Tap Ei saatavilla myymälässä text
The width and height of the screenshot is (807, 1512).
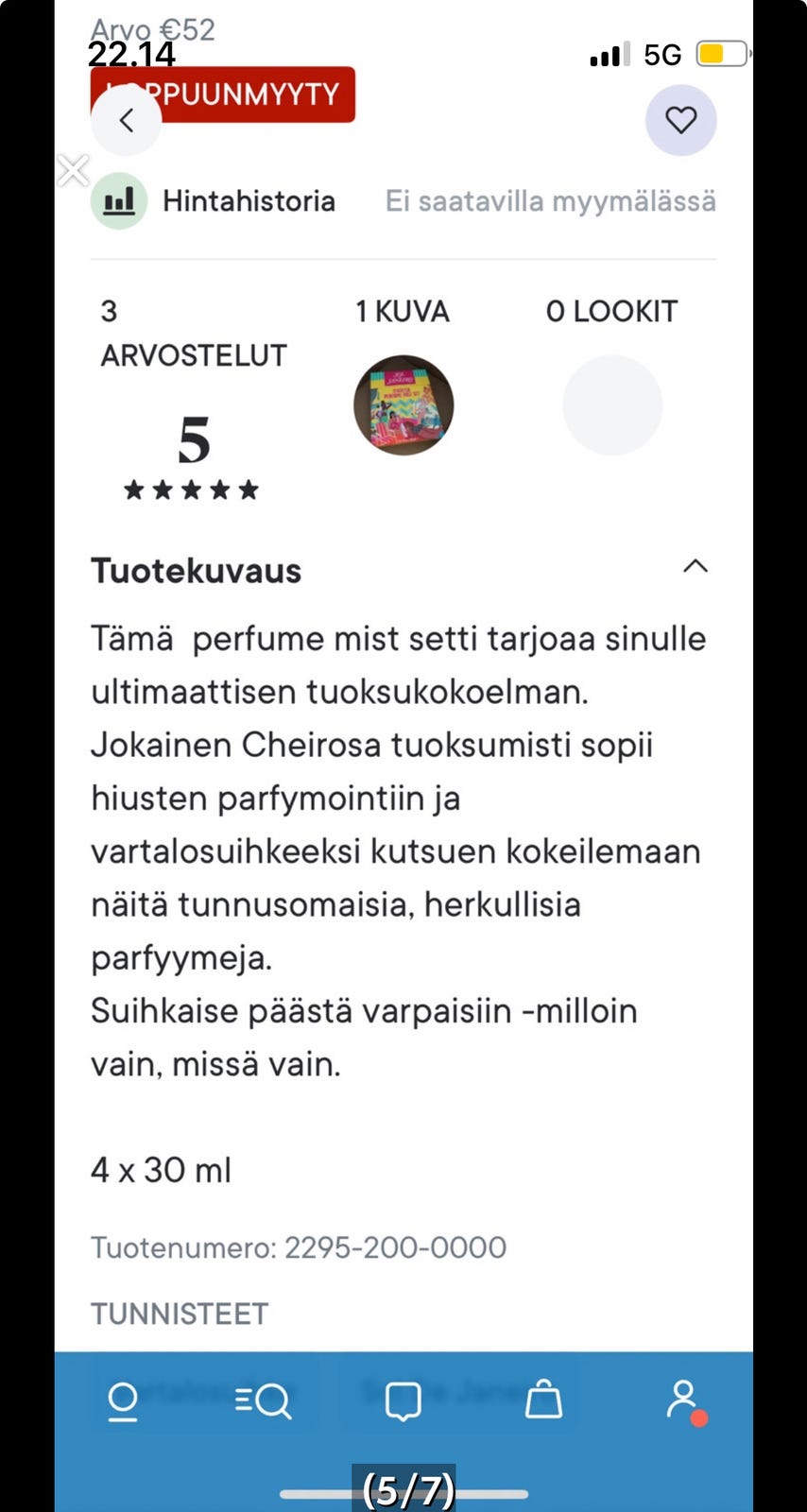click(549, 200)
